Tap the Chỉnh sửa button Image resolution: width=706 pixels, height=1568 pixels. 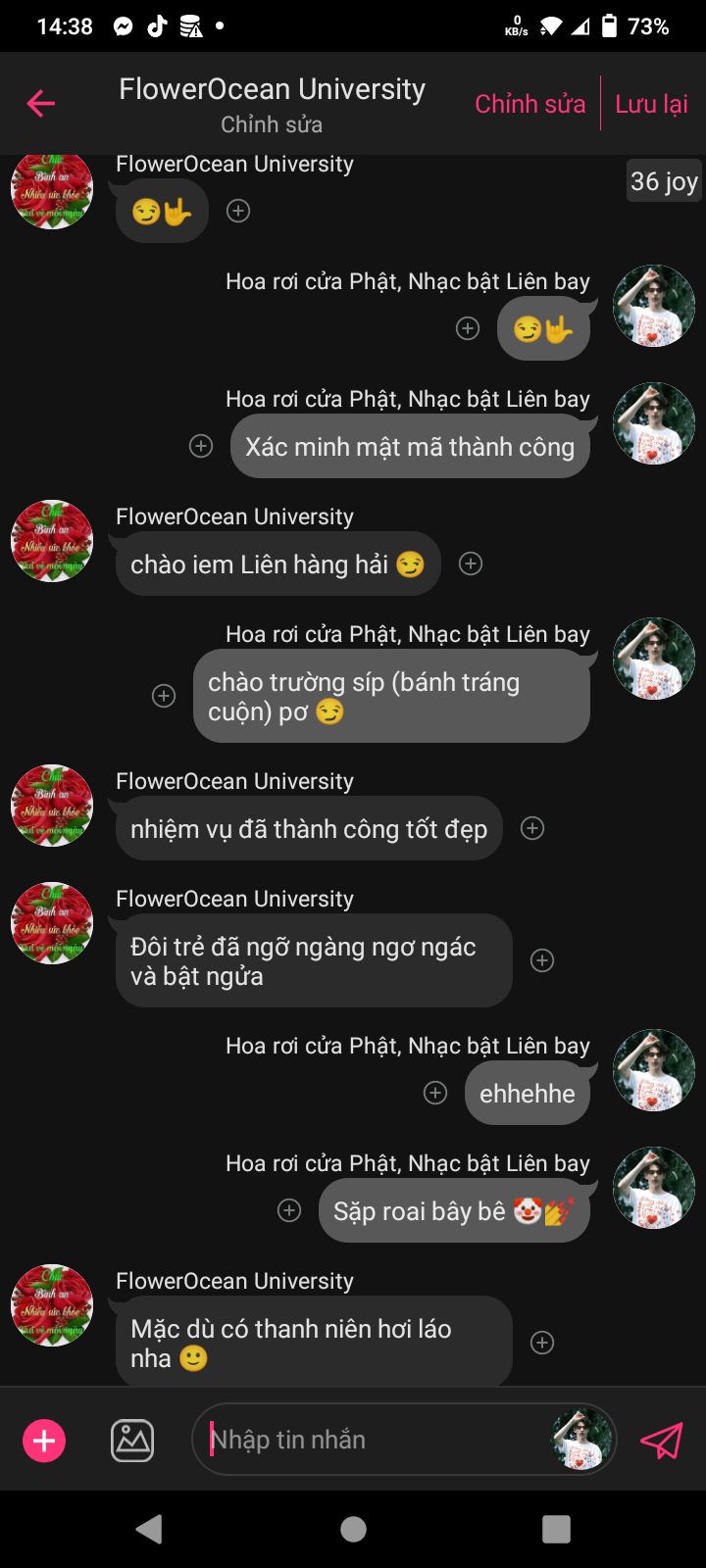pyautogui.click(x=529, y=104)
